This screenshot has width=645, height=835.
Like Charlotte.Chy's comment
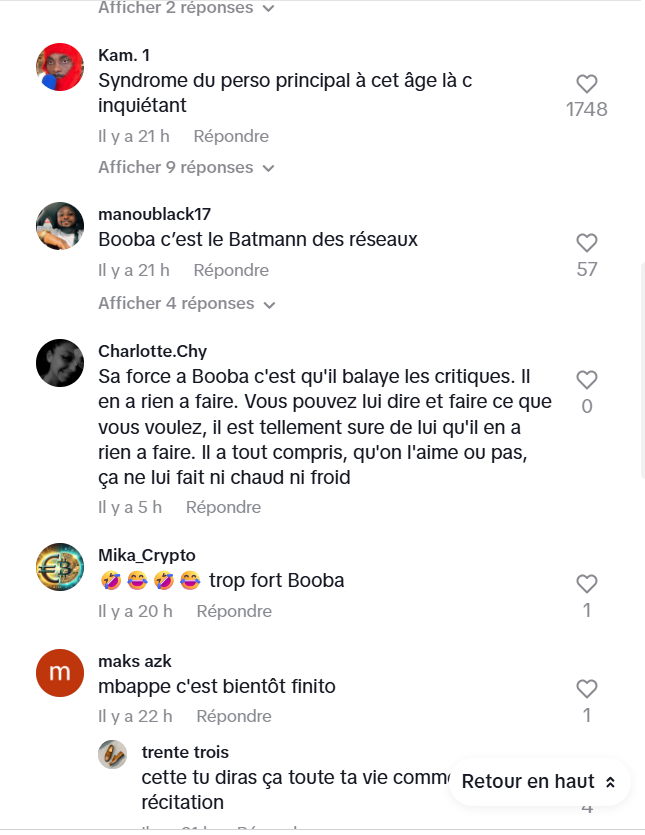(587, 380)
